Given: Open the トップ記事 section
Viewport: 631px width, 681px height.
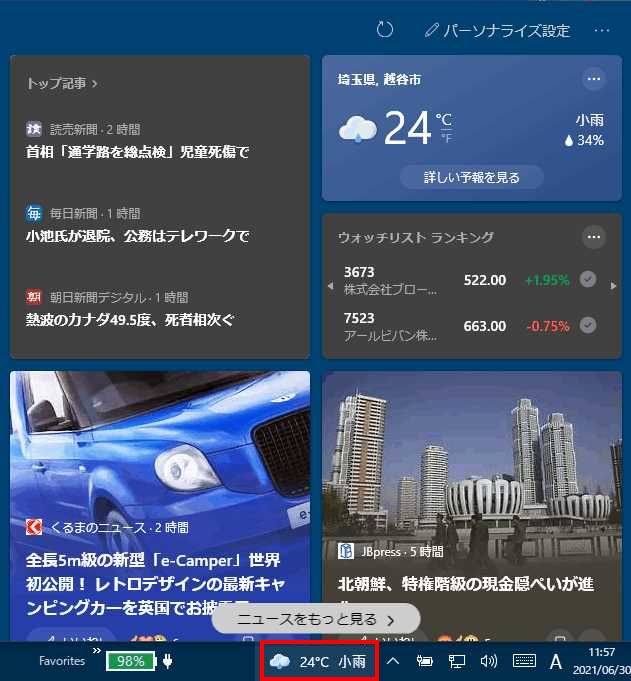Looking at the screenshot, I should pyautogui.click(x=62, y=84).
